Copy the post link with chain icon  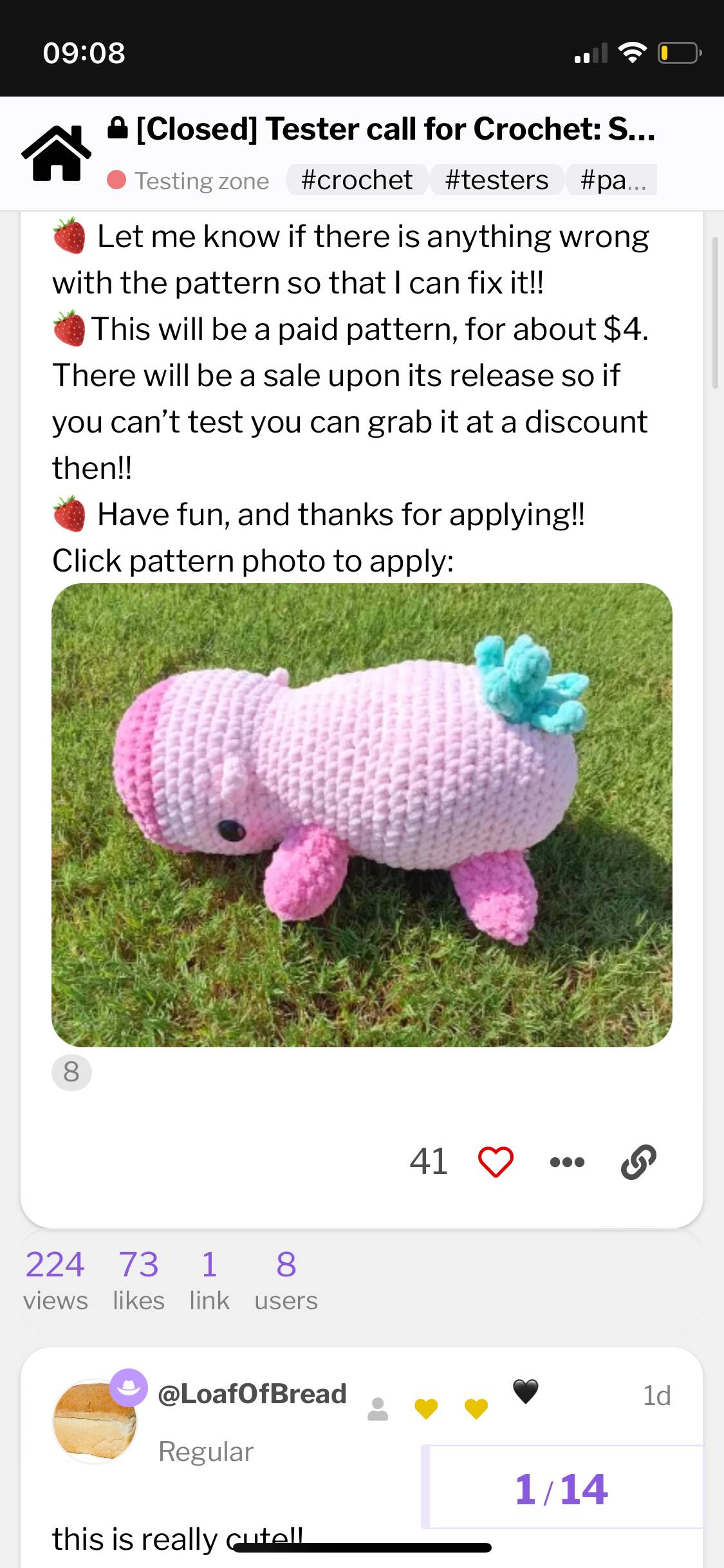click(638, 1162)
